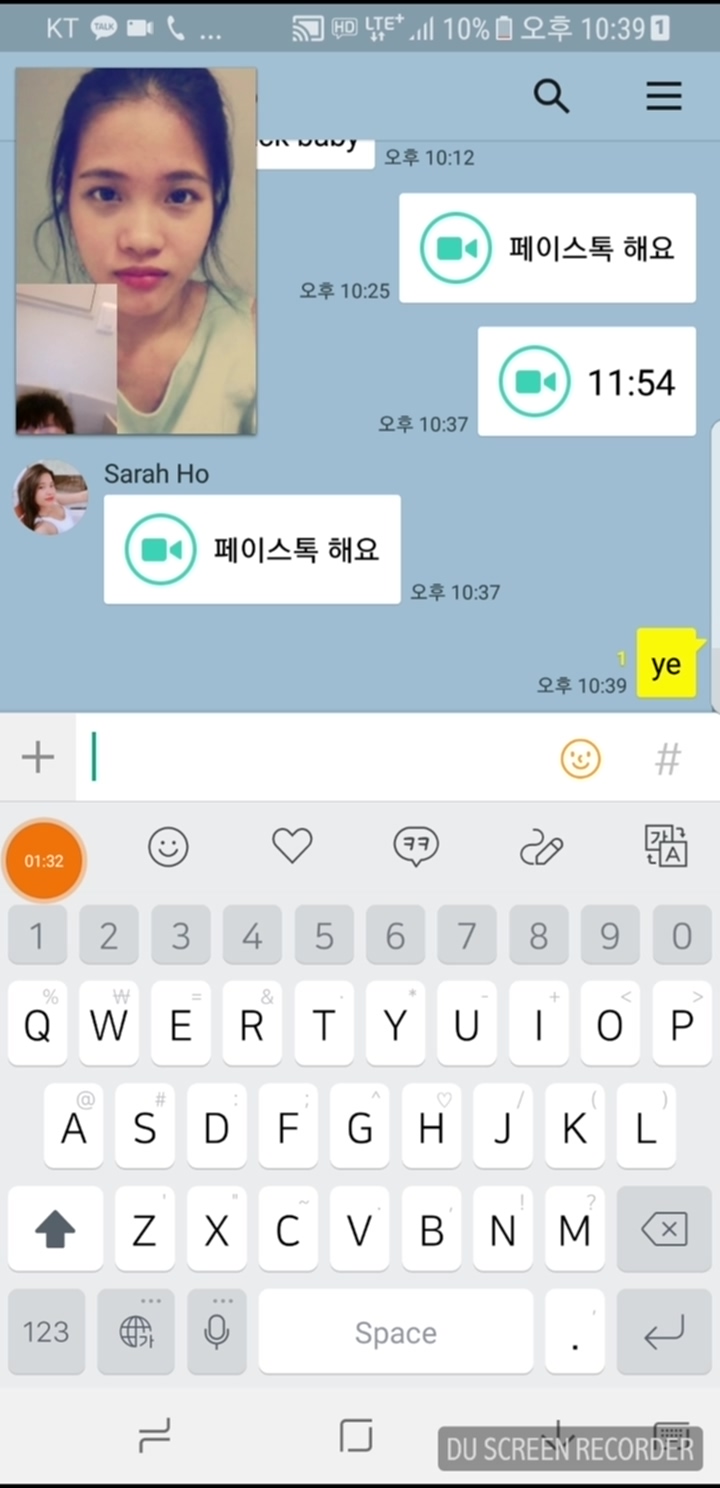
Task: Tap the hashtag search button
Action: click(x=668, y=759)
